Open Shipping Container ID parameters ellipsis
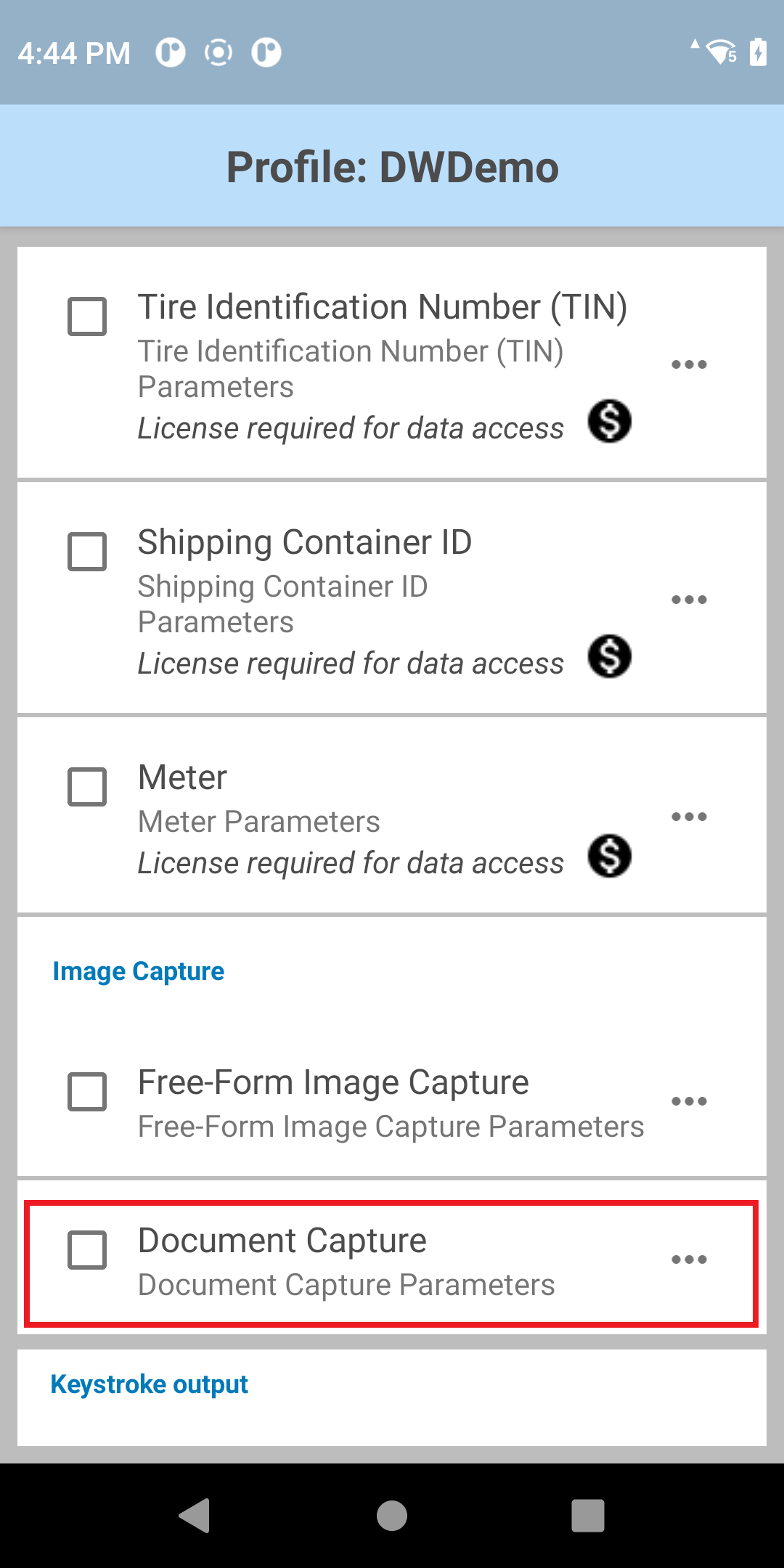Screen dimensions: 784x1568 click(x=689, y=600)
